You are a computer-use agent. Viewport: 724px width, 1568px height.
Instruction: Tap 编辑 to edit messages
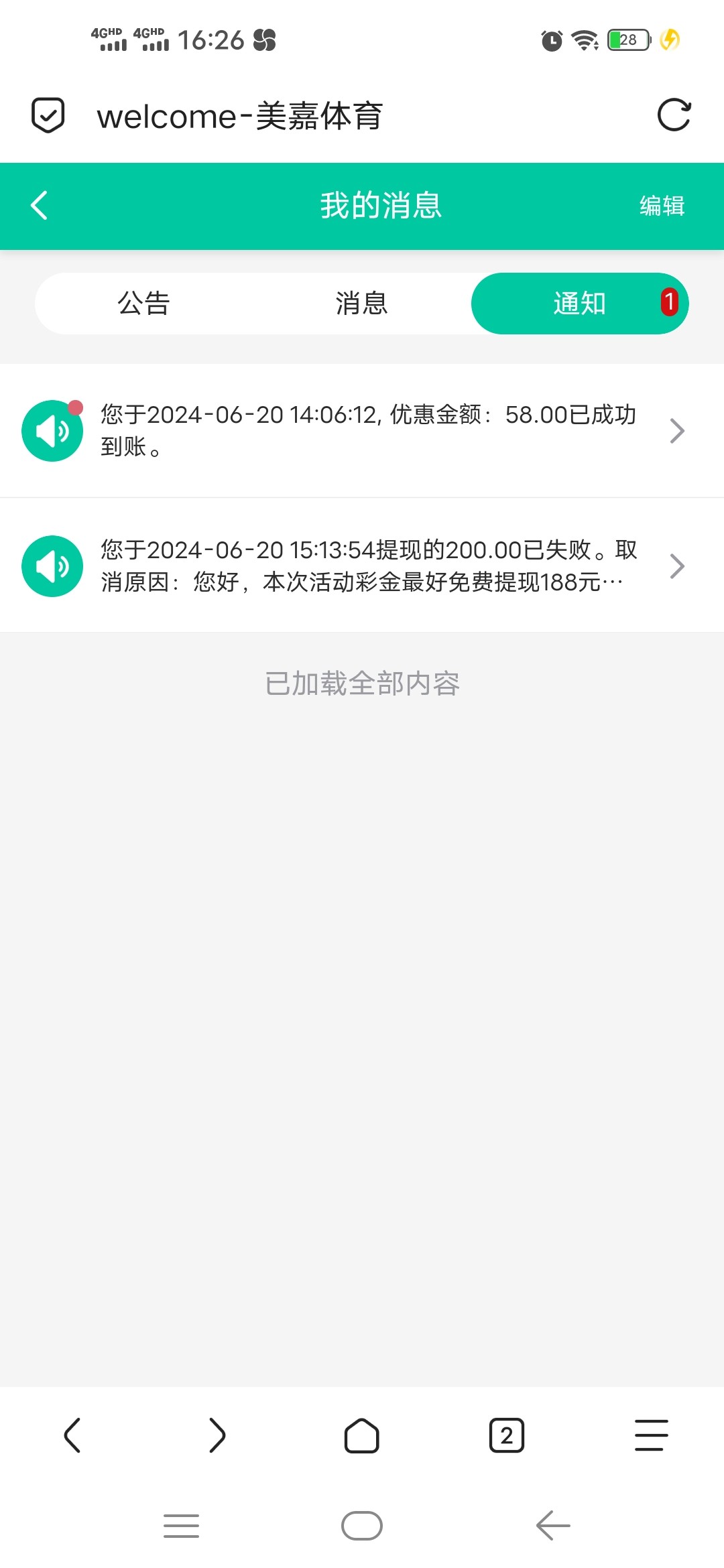(x=662, y=206)
